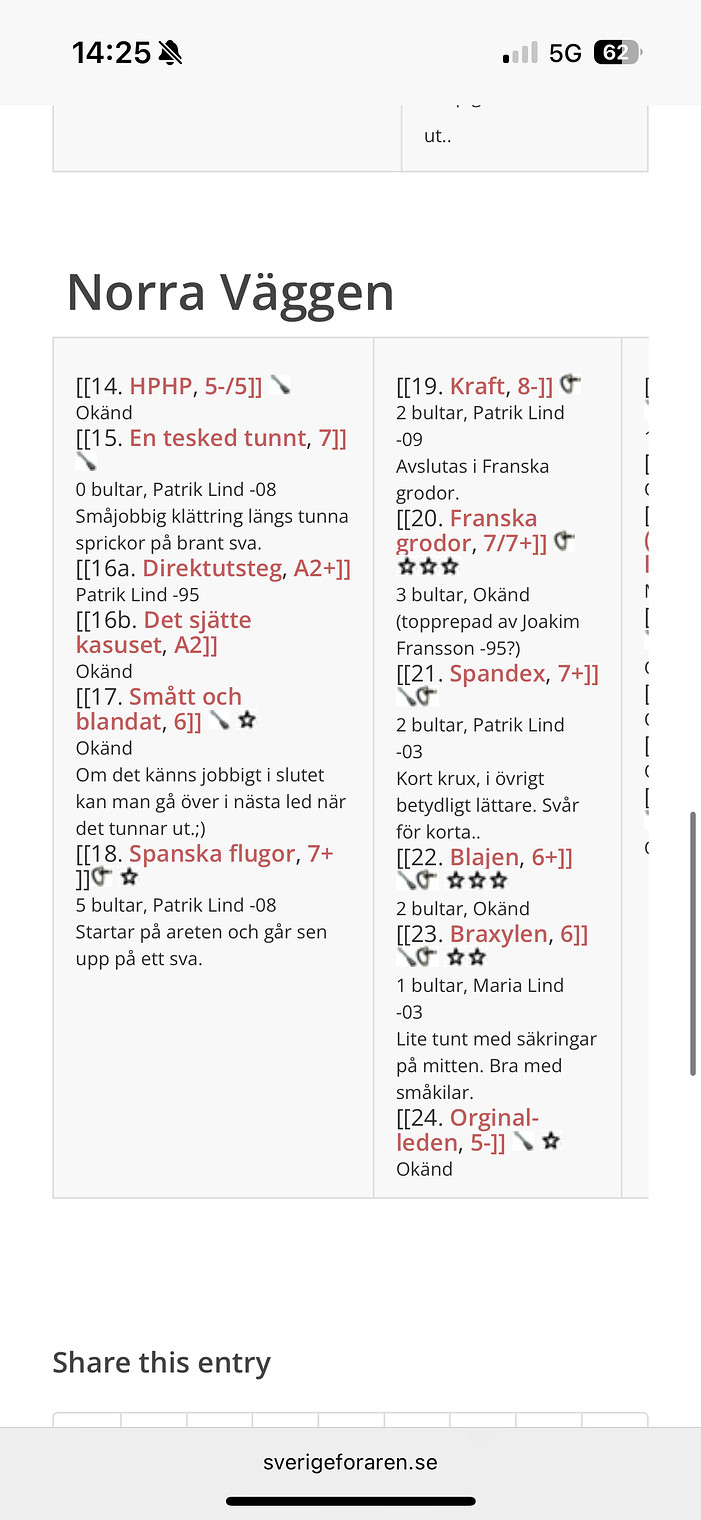701x1520 pixels.
Task: Open the Braxylen route link
Action: [x=498, y=934]
